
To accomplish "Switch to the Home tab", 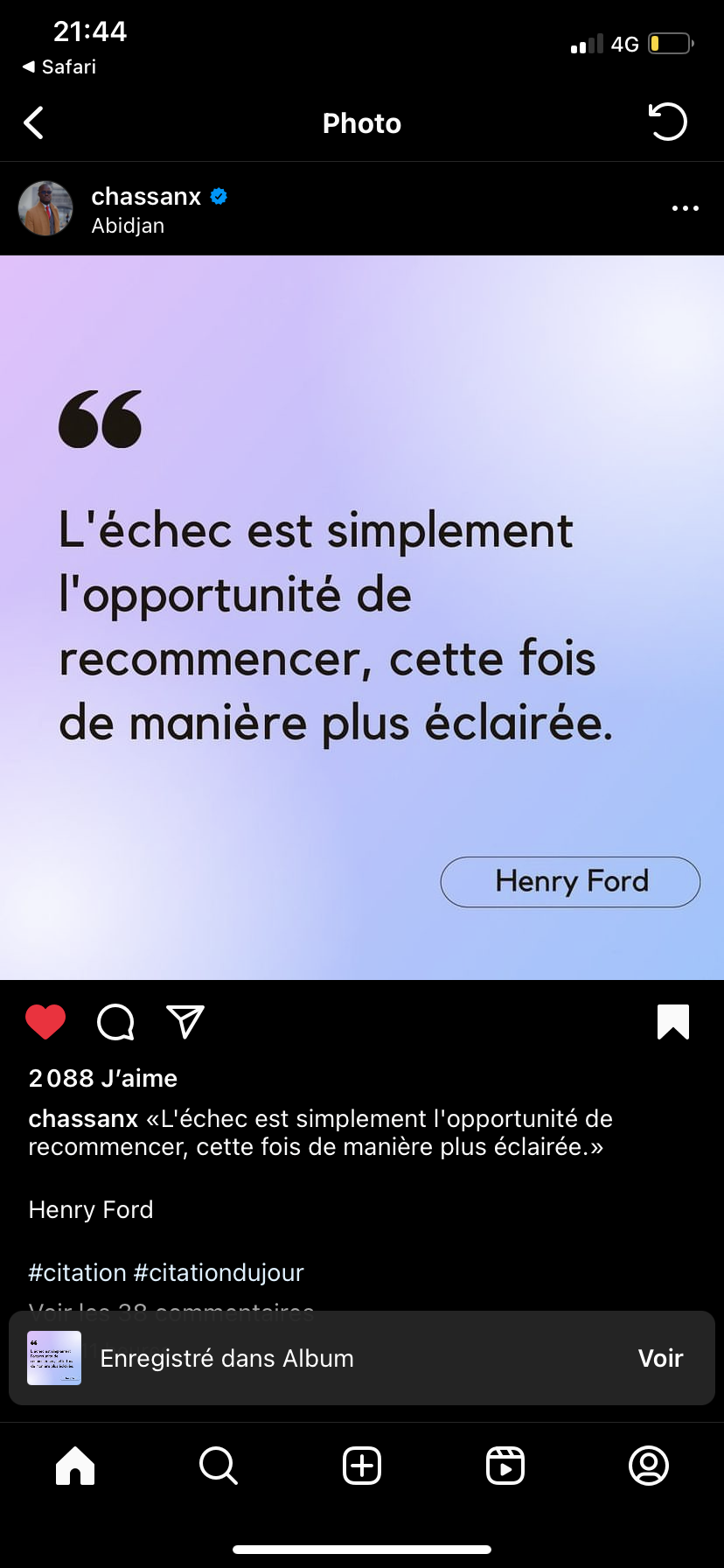I will (x=75, y=1466).
